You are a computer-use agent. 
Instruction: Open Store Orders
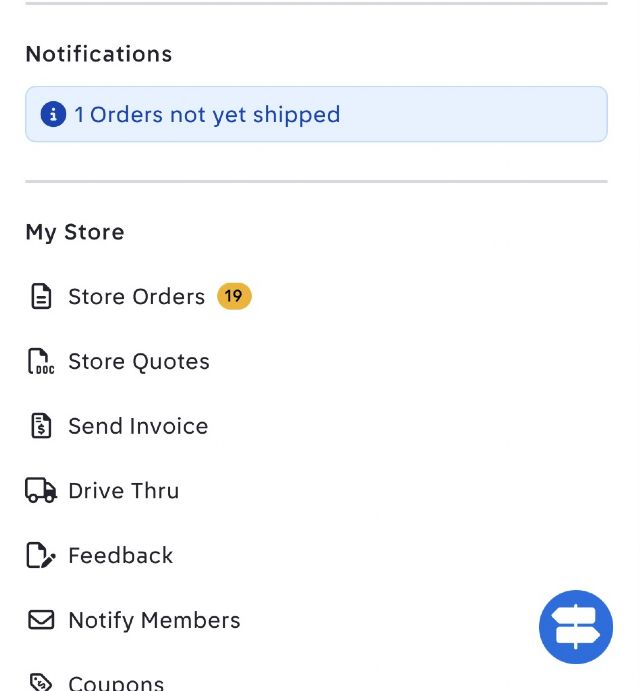coord(136,297)
